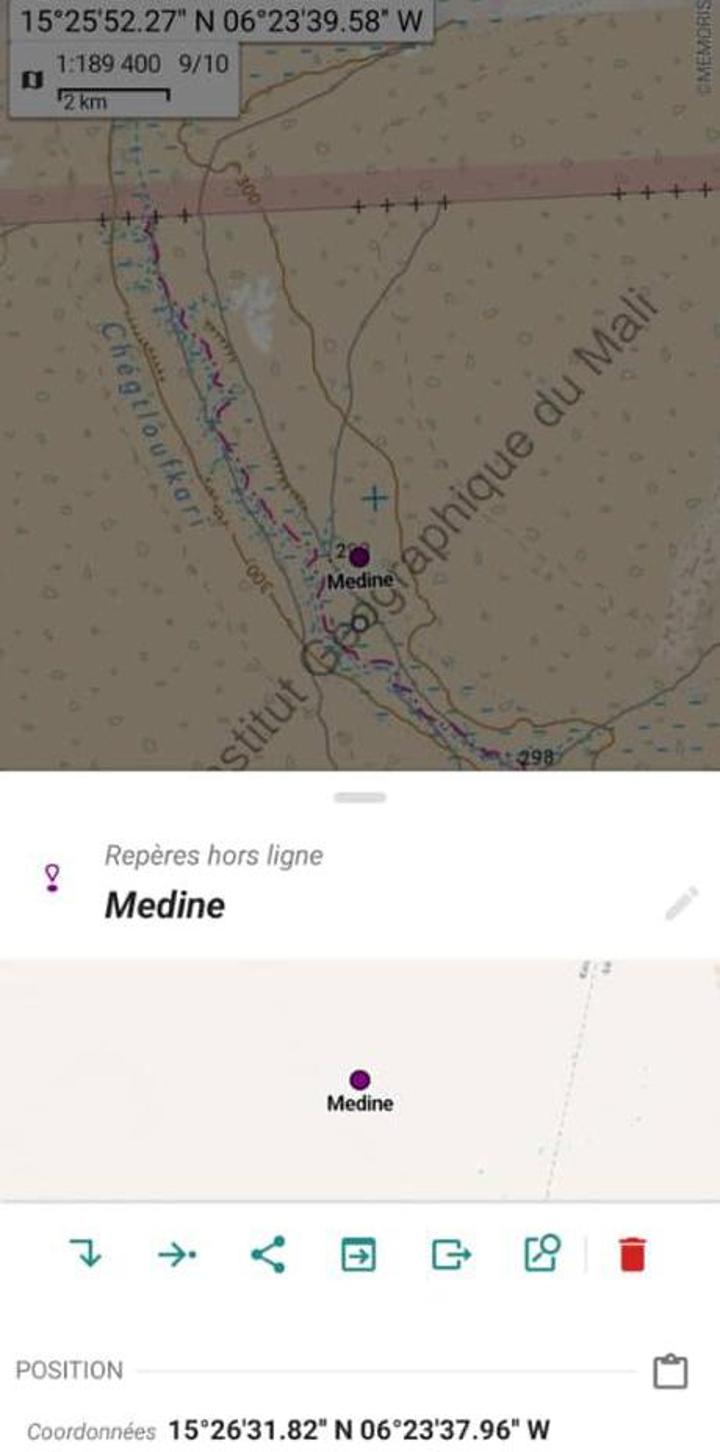Move waypoint to another folder
Image resolution: width=720 pixels, height=1452 pixels.
(358, 1253)
